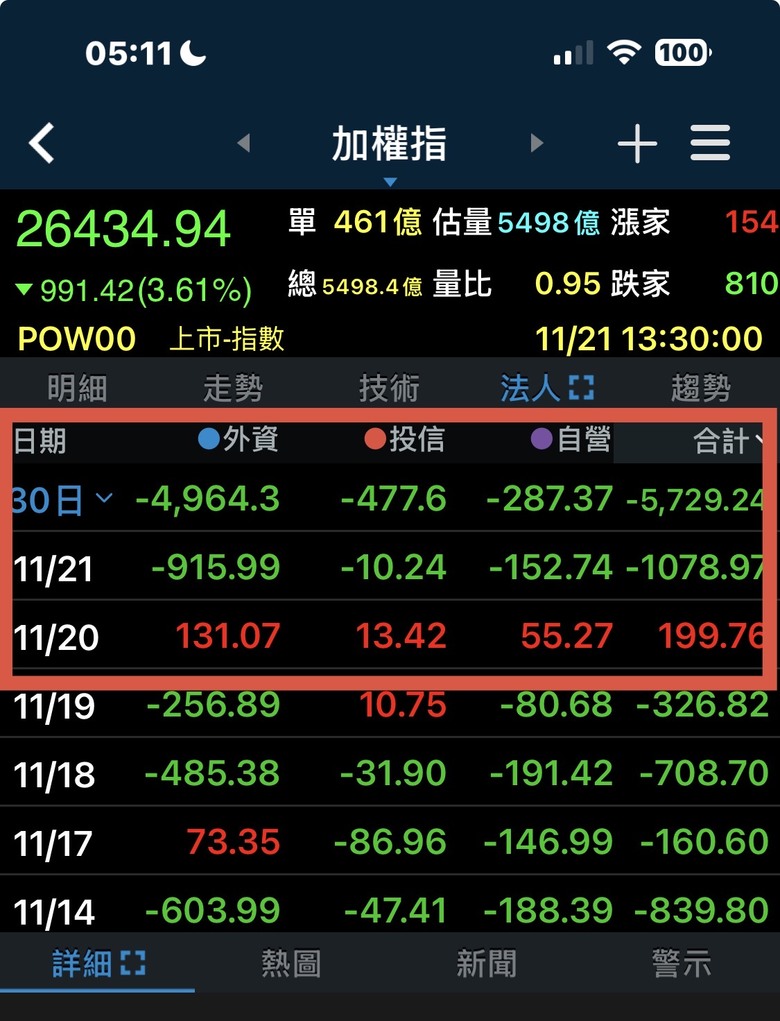Select the 法人 tab
This screenshot has height=1021, width=780.
point(547,389)
